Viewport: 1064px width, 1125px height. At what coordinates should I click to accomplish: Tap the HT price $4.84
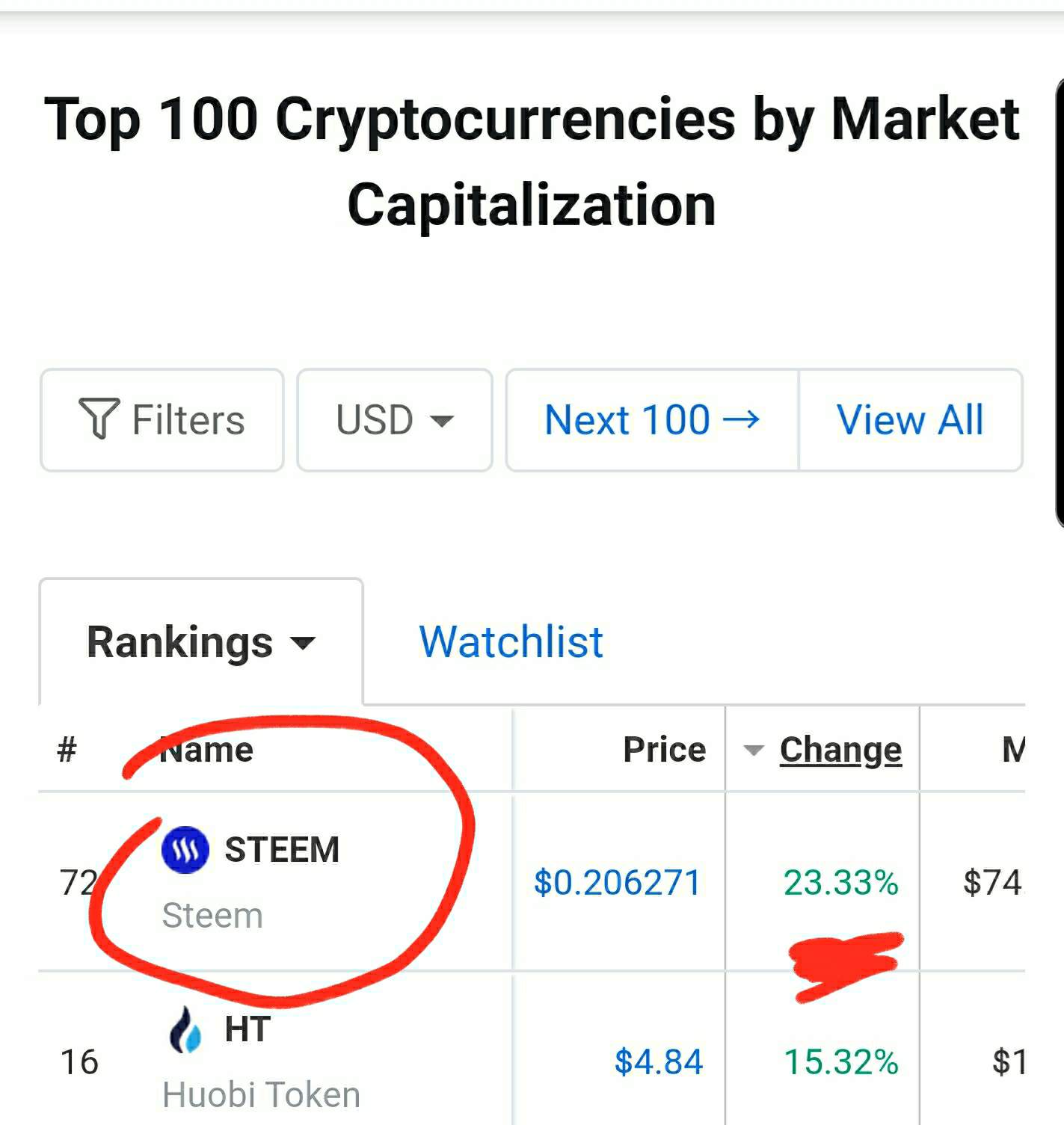(x=658, y=1062)
